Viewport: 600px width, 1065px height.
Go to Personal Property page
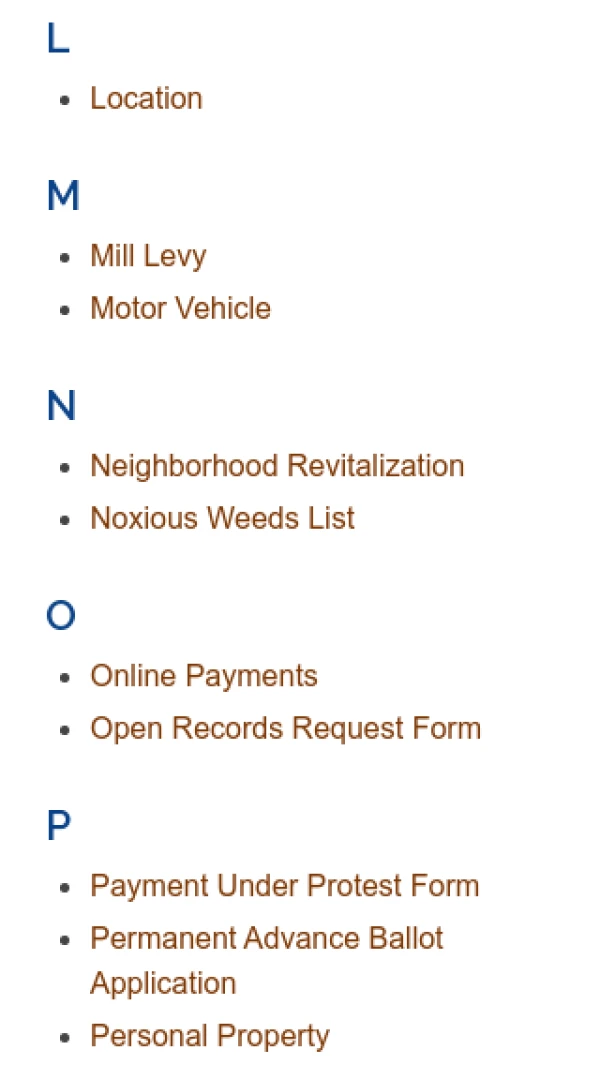click(x=209, y=1036)
